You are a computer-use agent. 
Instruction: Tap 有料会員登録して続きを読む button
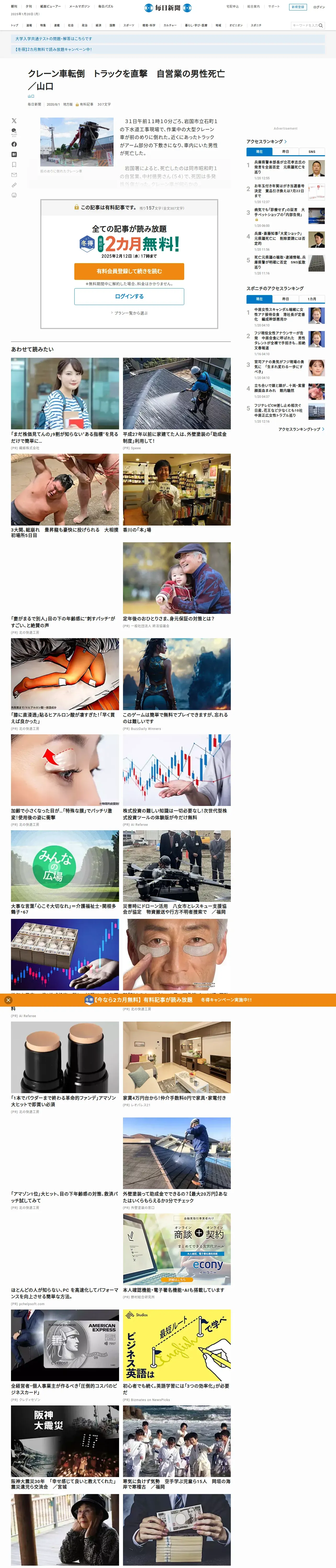click(x=129, y=271)
